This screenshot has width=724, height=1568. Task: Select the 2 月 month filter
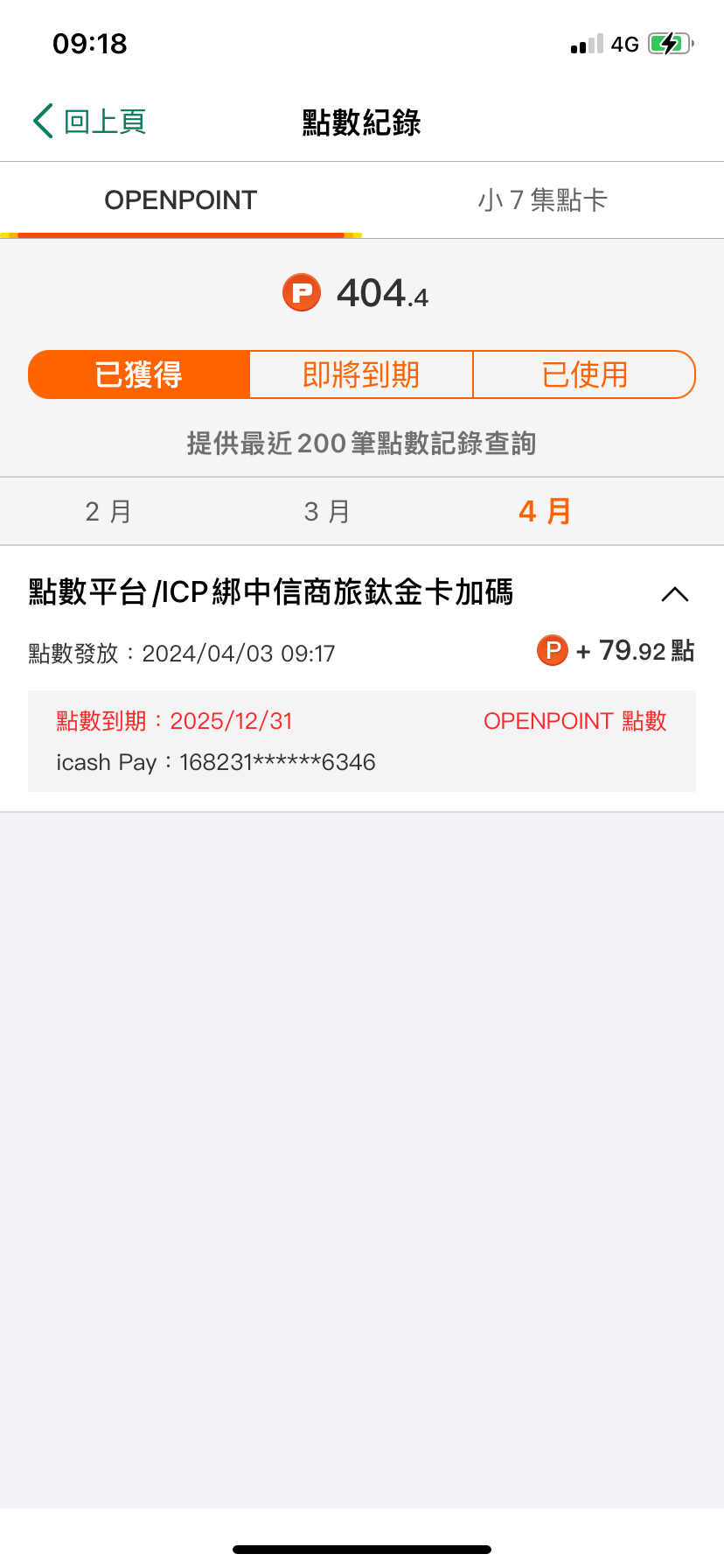click(108, 511)
